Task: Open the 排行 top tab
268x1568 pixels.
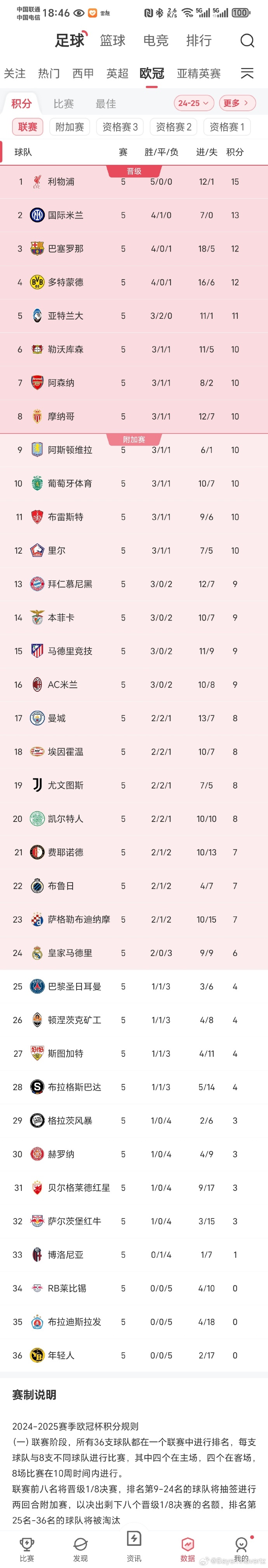Action: point(199,41)
